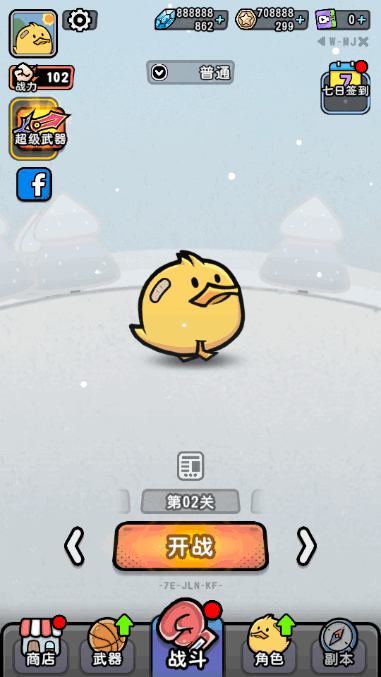Image resolution: width=381 pixels, height=677 pixels.
Task: Open the 超级武器 super weapon offer
Action: (40, 128)
